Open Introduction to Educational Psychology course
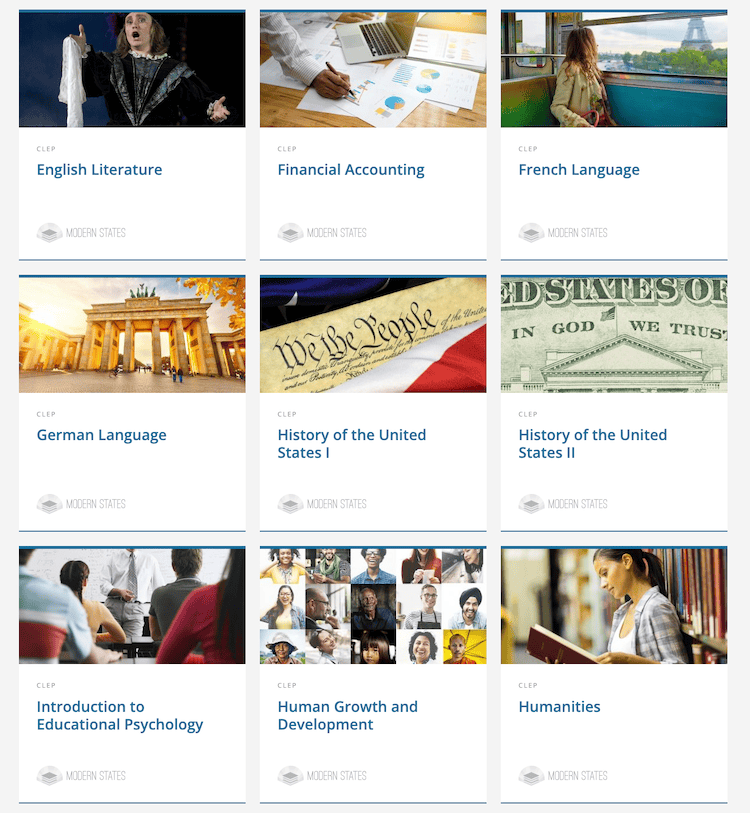The height and width of the screenshot is (813, 750). point(120,715)
